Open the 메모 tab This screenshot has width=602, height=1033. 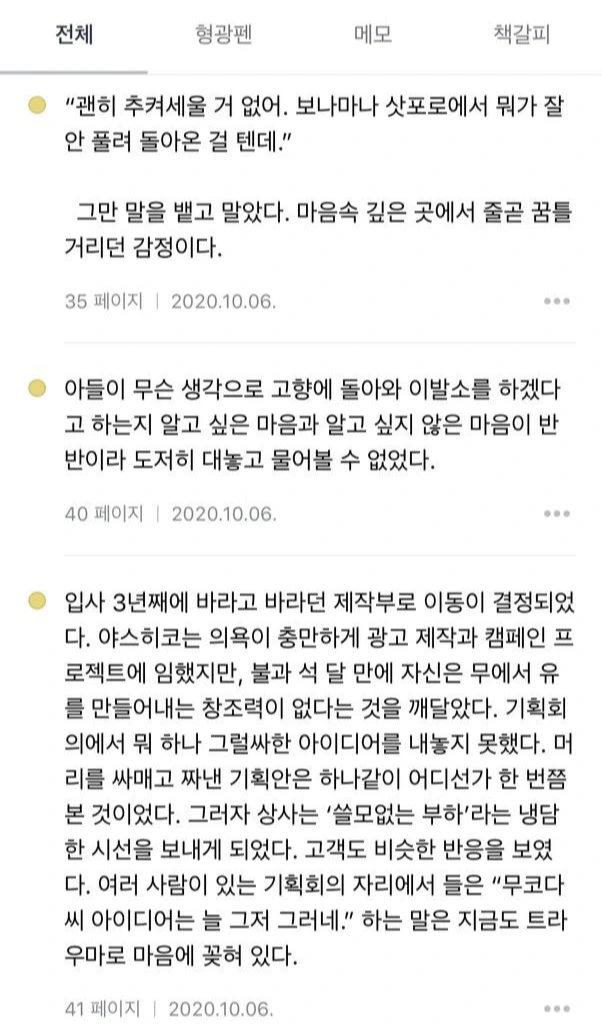pos(373,34)
